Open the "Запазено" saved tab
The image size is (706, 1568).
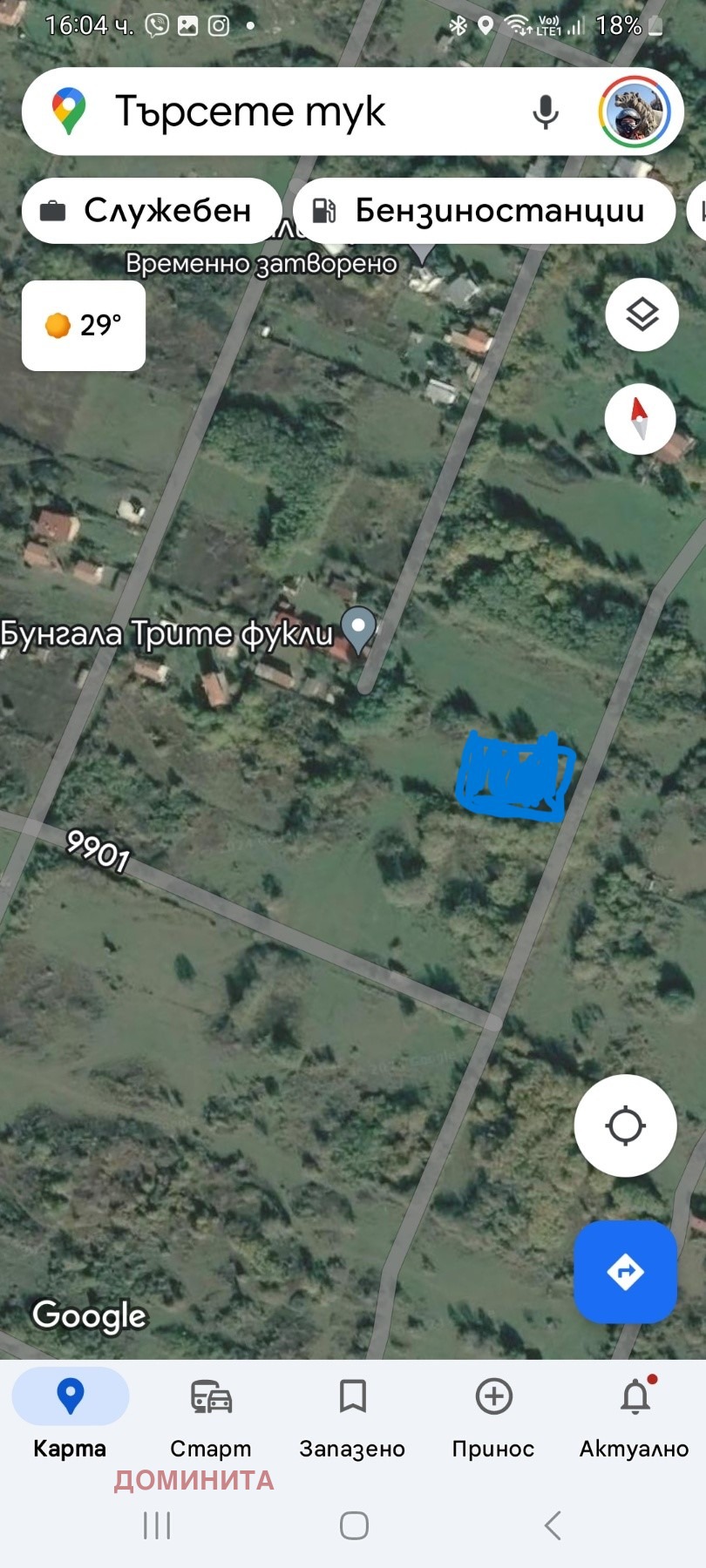pyautogui.click(x=352, y=1413)
